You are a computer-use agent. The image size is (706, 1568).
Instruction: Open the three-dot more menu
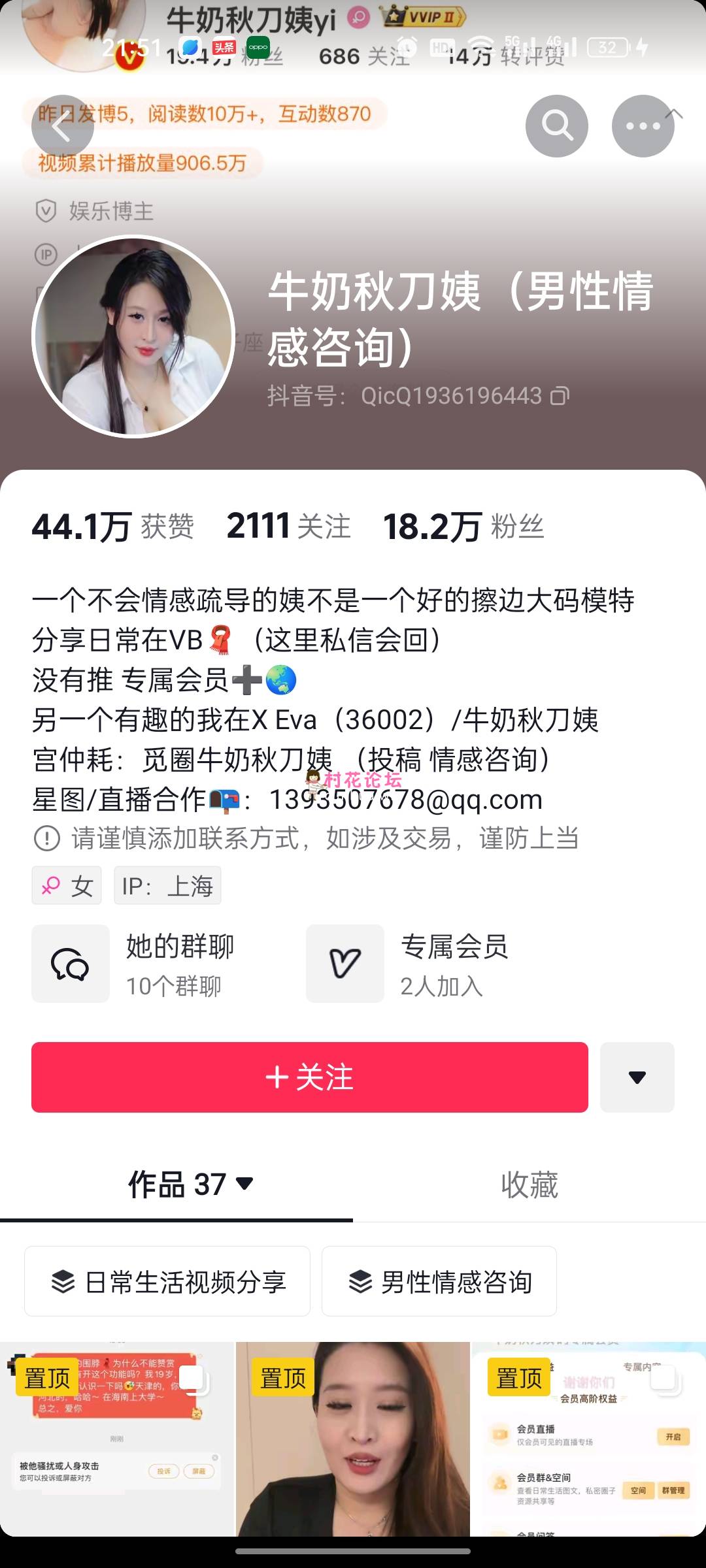643,126
